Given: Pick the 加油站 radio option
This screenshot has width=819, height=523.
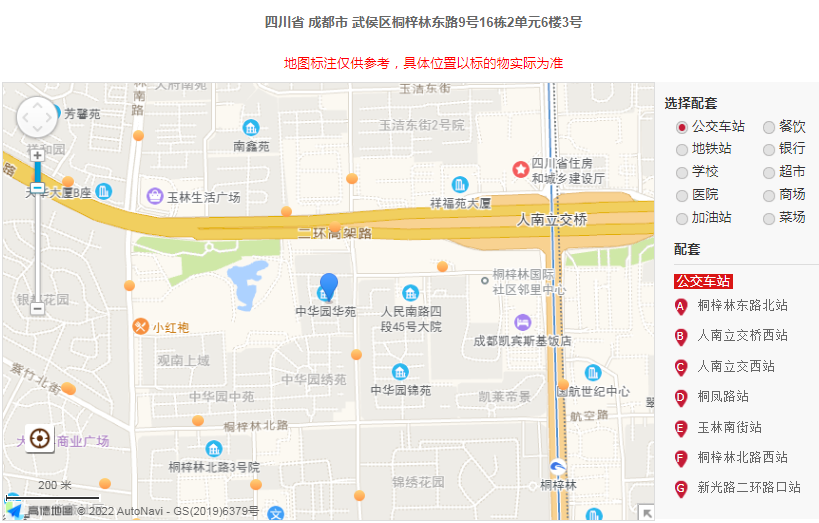Looking at the screenshot, I should point(682,218).
